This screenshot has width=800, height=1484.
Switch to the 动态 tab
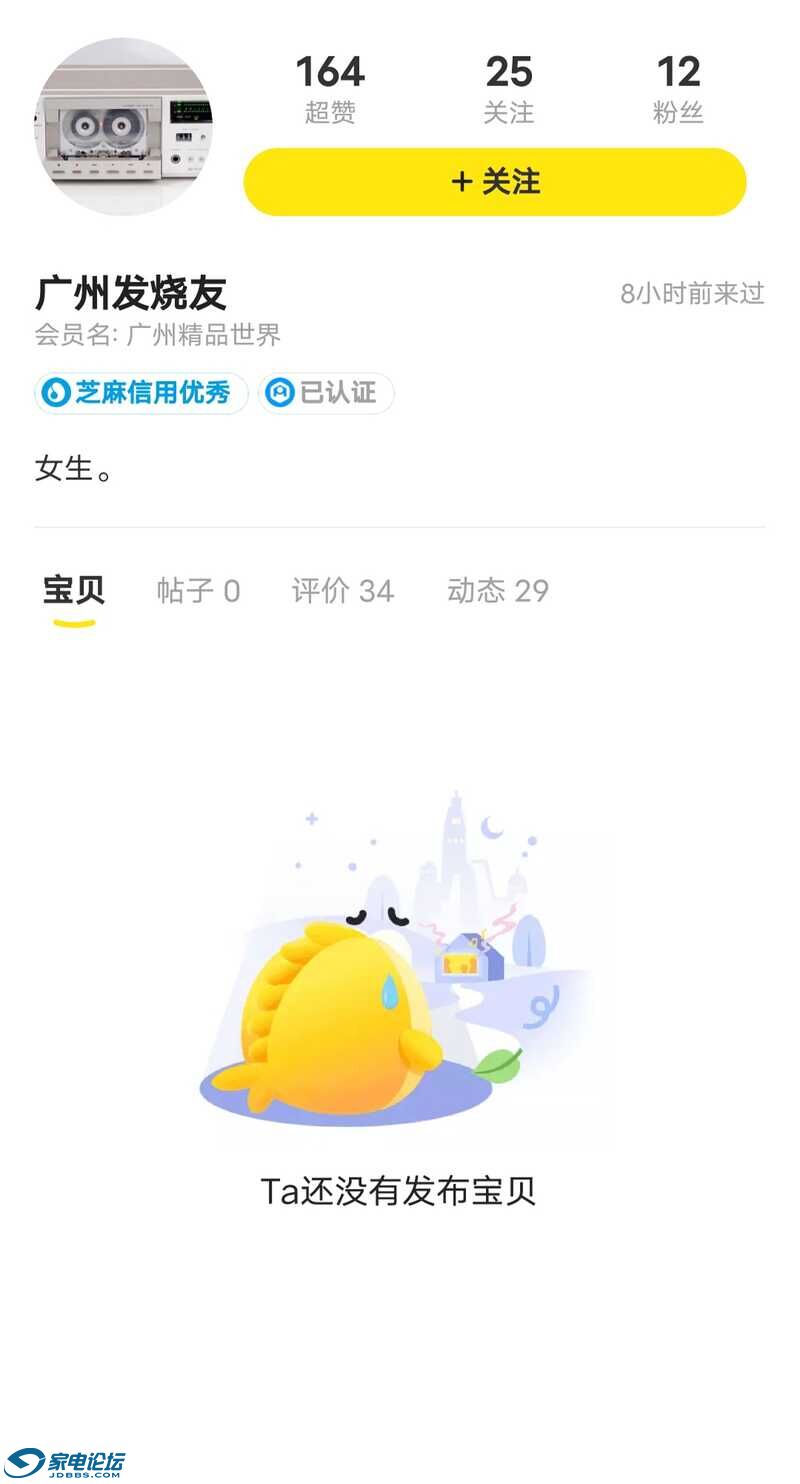[x=498, y=591]
